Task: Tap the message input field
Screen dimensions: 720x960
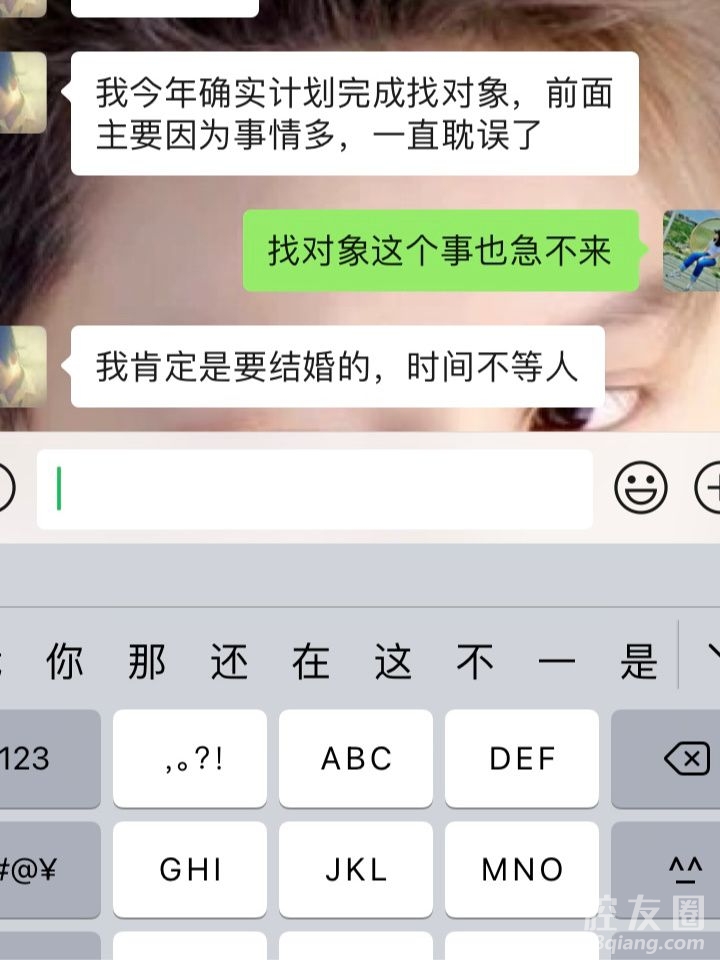Action: (315, 489)
